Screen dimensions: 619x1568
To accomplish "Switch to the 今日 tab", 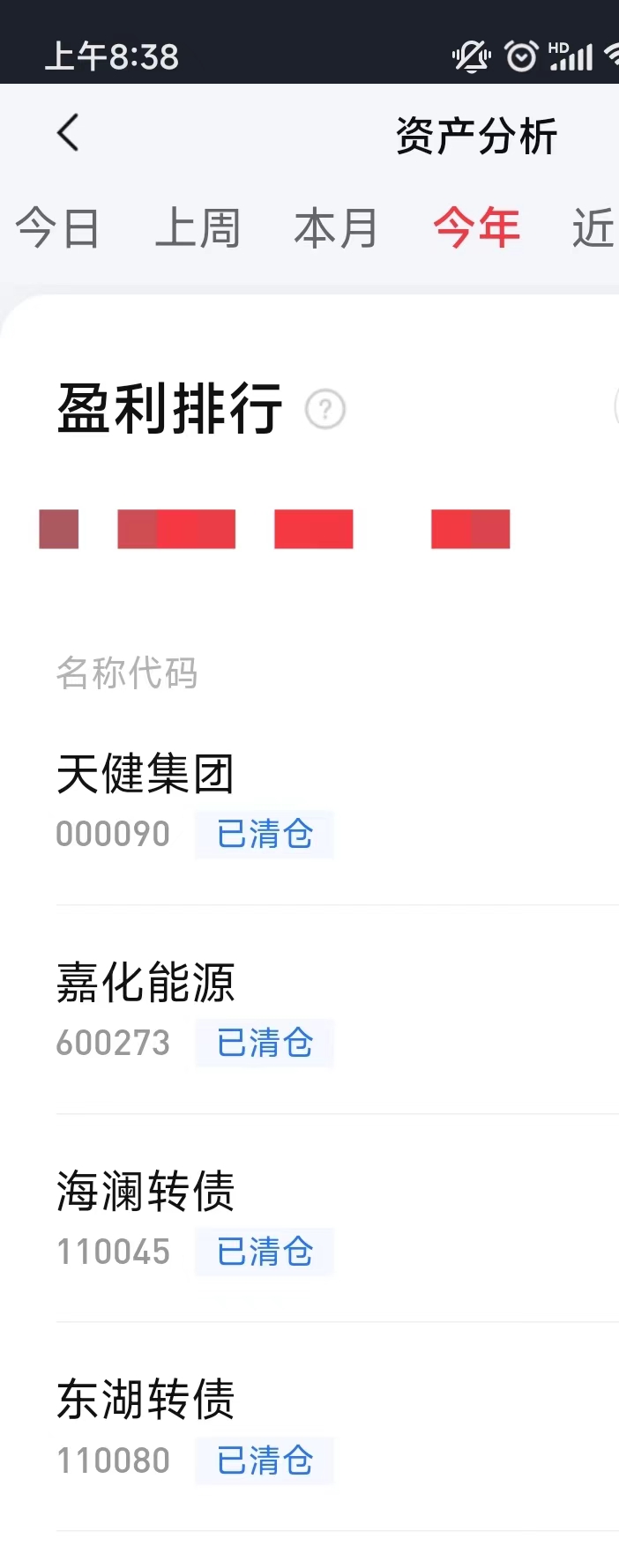I will 57,228.
